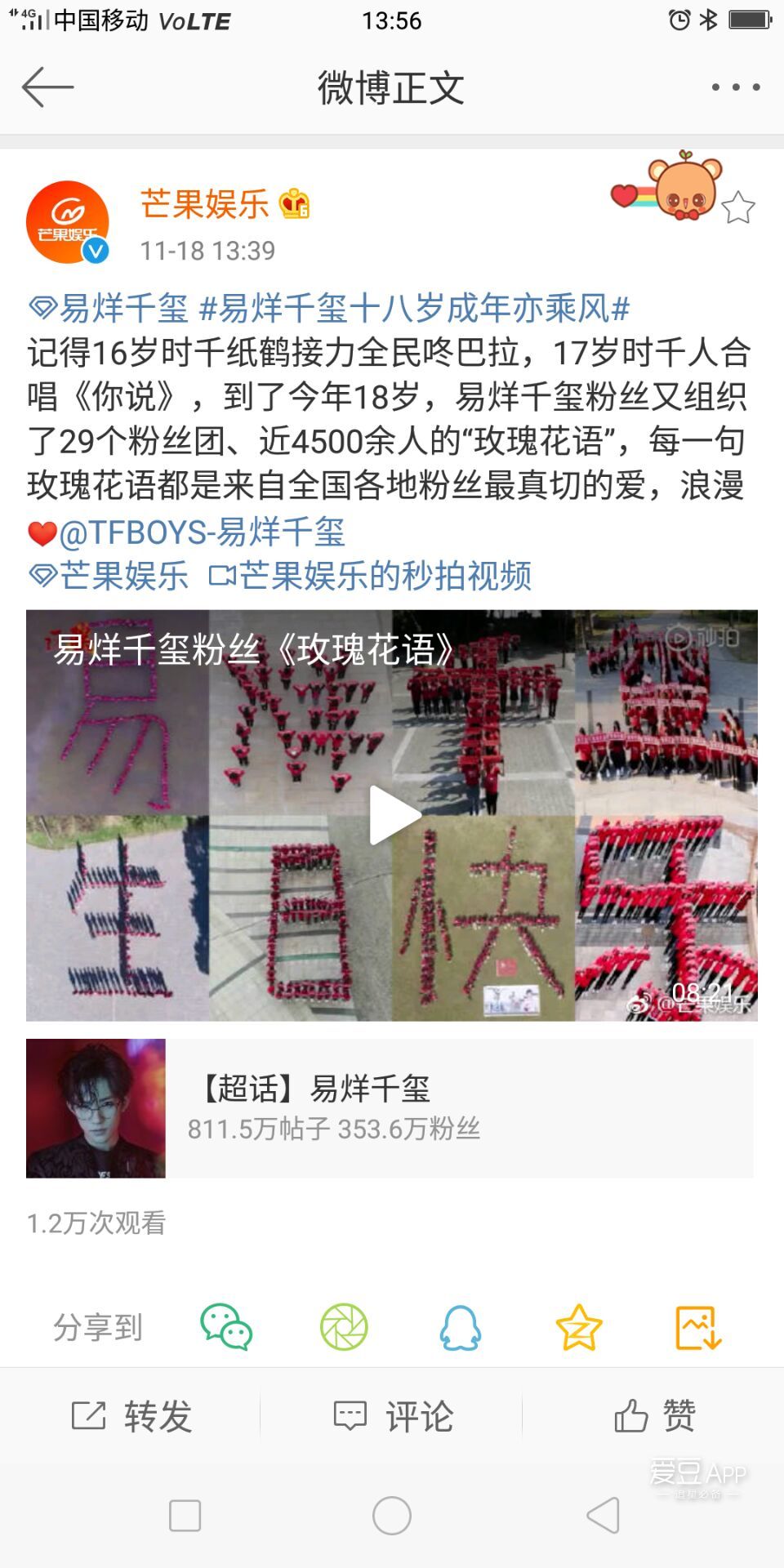Open the 易烊千玺 super topic link
Image resolution: width=784 pixels, height=1568 pixels.
[109, 309]
